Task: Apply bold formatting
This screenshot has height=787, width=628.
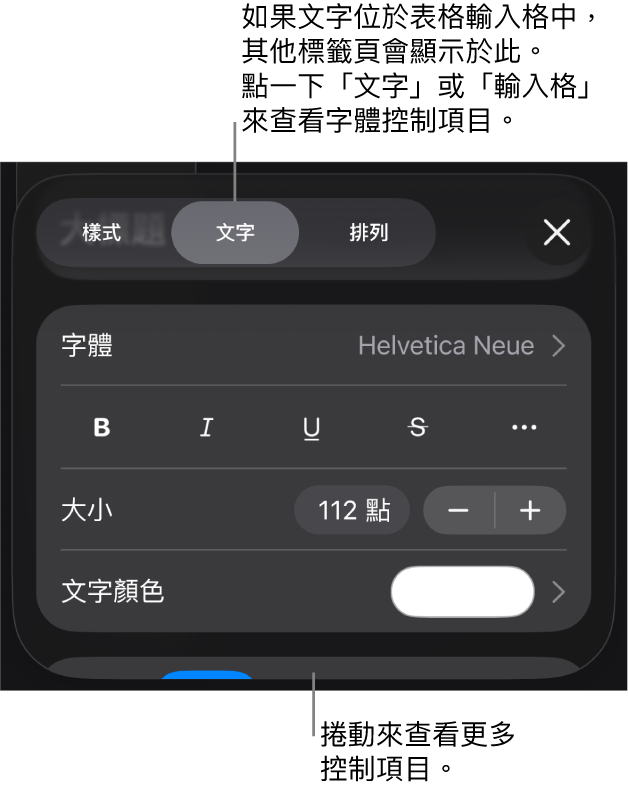Action: [102, 428]
